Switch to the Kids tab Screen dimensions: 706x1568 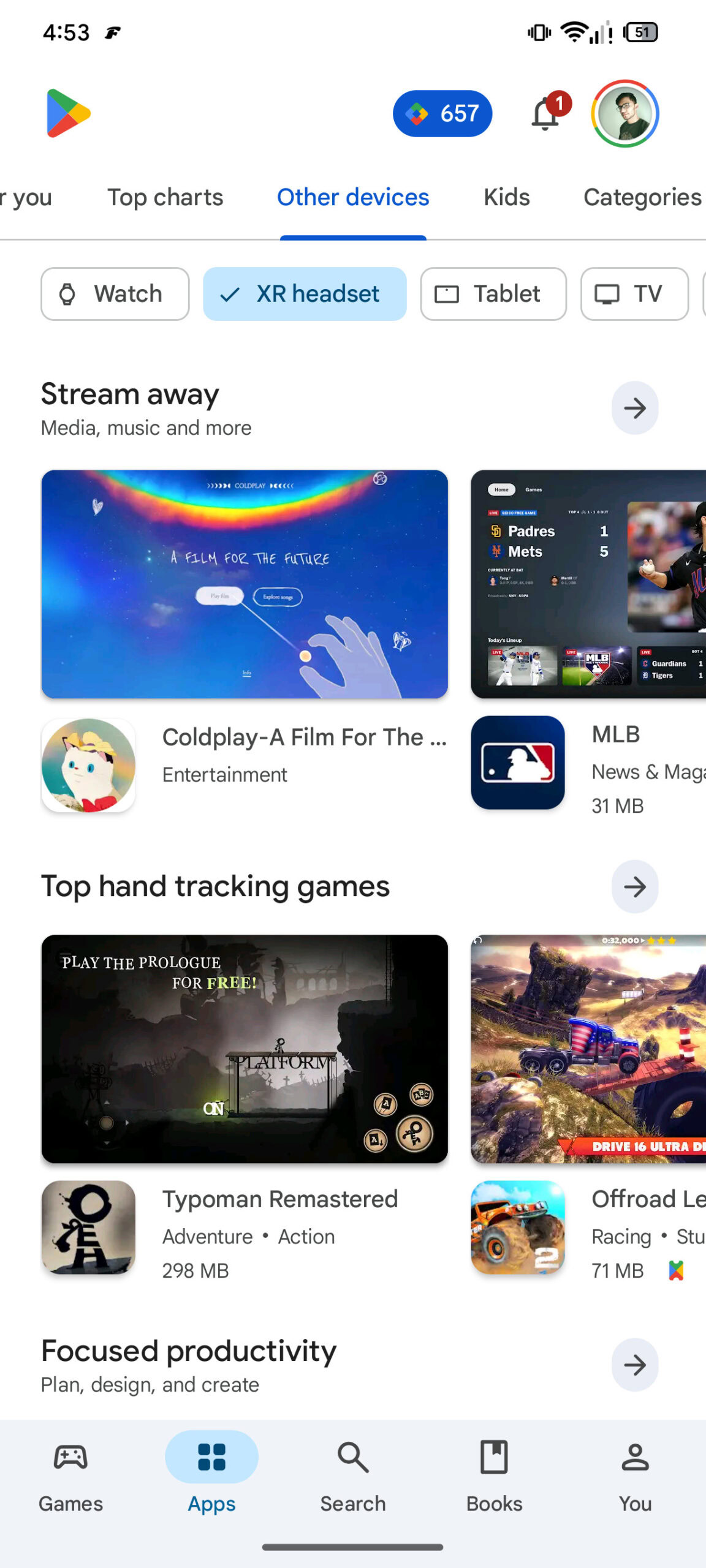506,197
